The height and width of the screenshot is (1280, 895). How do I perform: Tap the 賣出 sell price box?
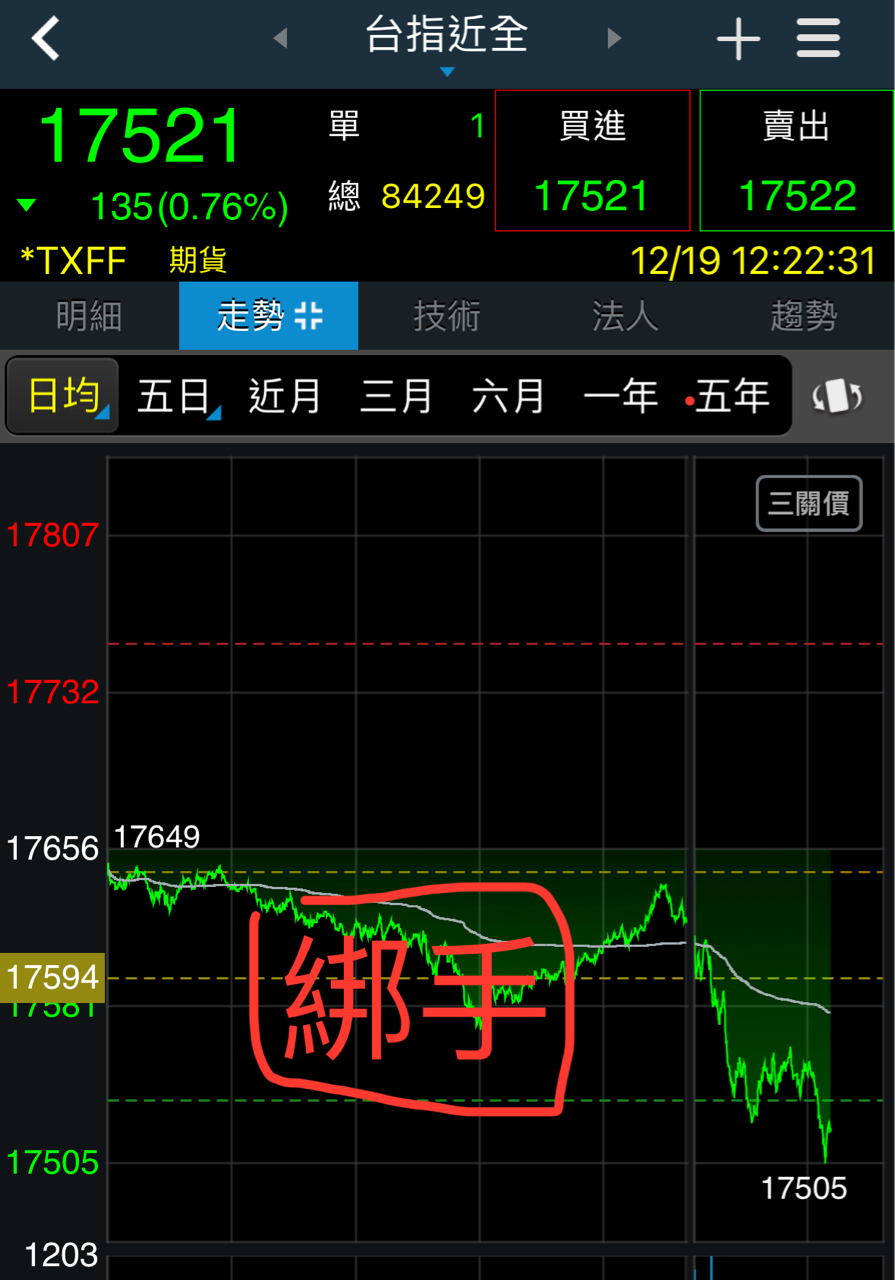coord(796,161)
